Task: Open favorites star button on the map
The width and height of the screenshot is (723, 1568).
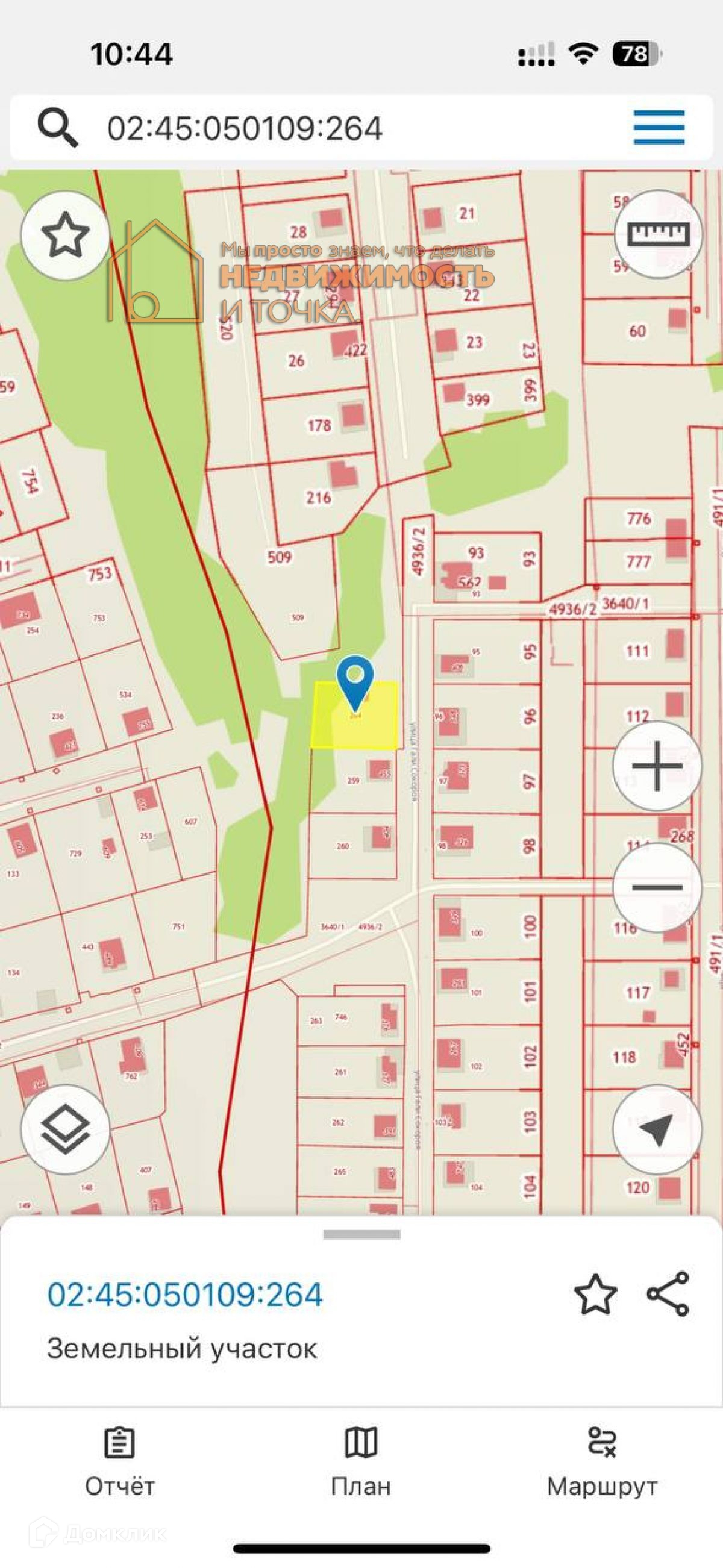Action: [x=65, y=235]
